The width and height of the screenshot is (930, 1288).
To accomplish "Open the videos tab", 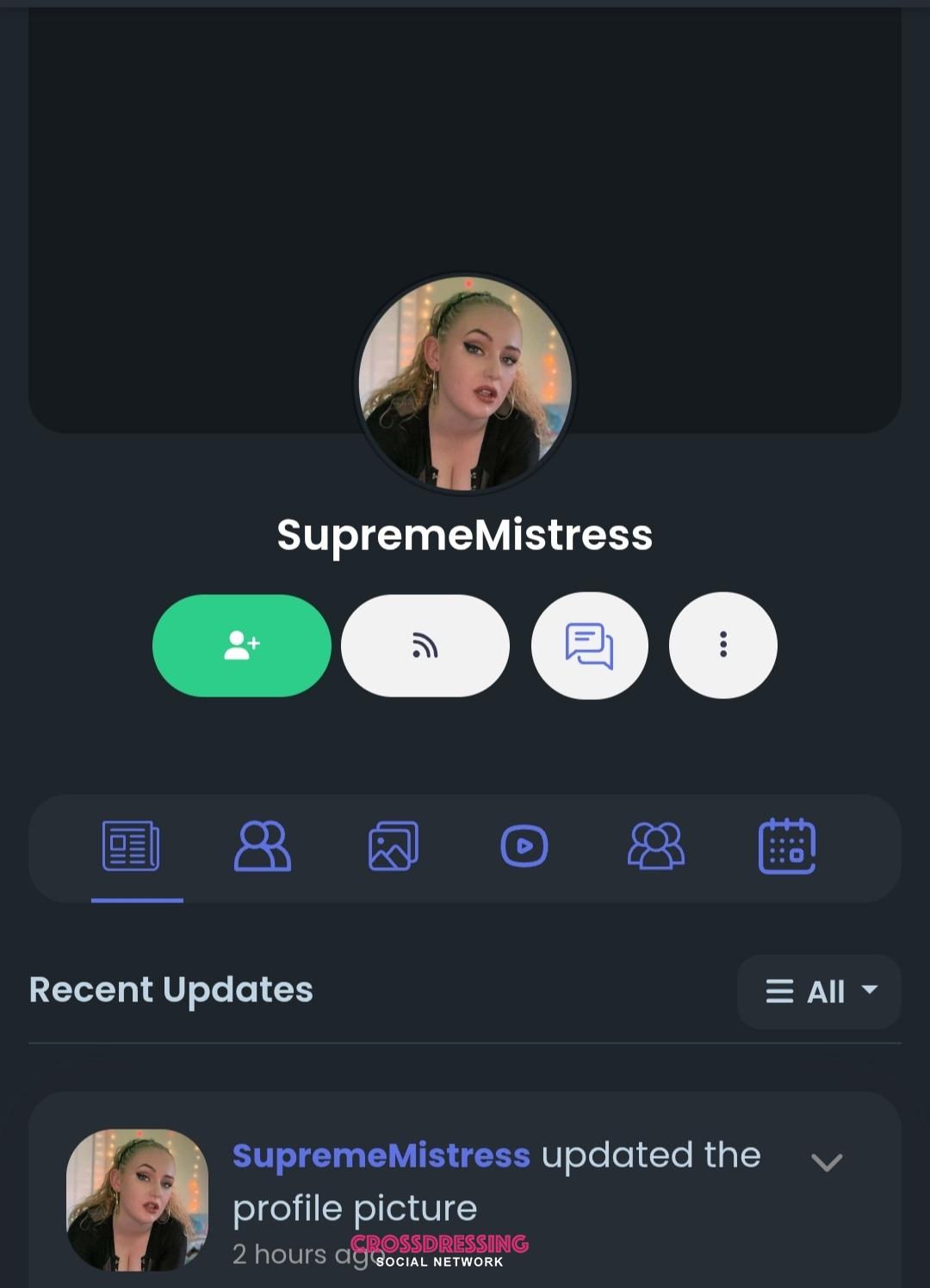I will click(x=524, y=846).
